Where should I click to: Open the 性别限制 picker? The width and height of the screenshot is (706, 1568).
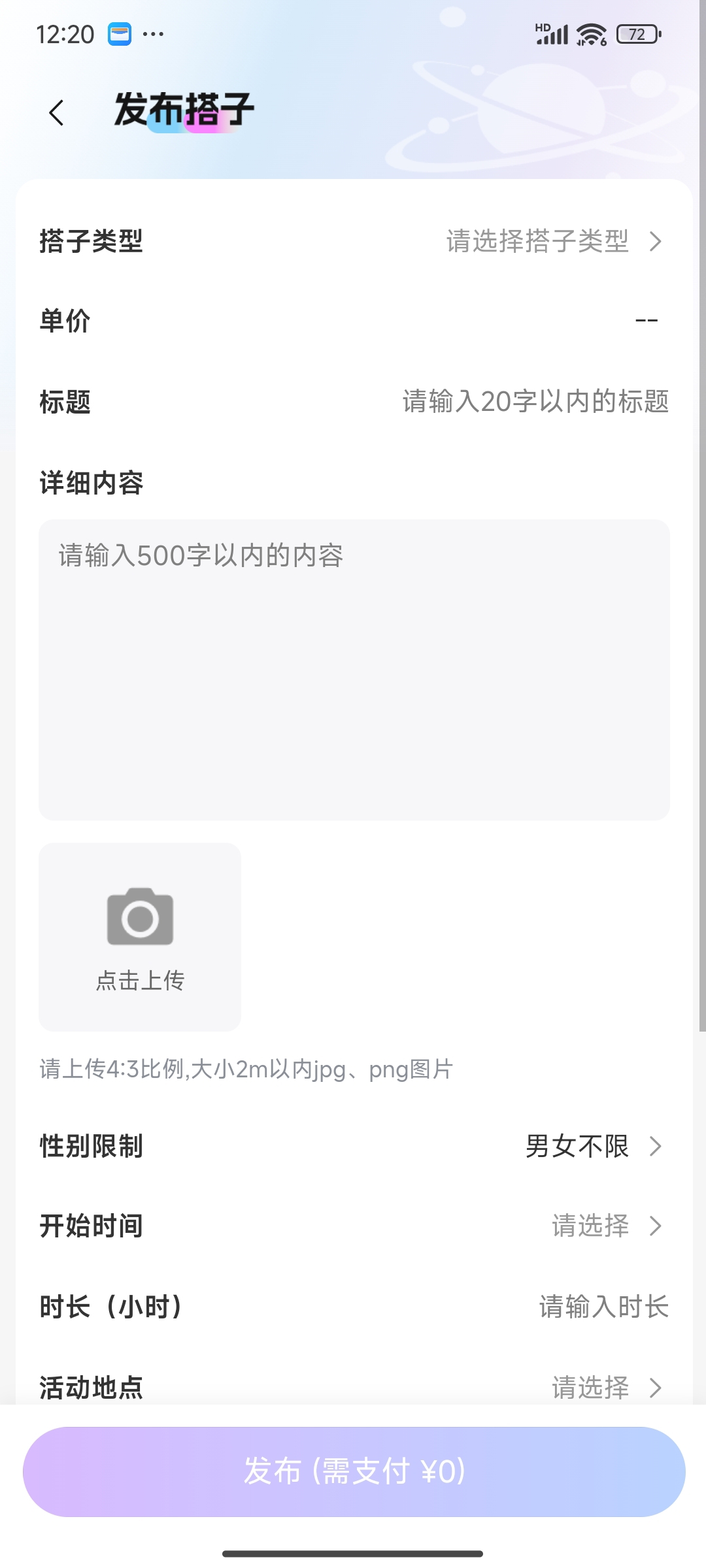[x=592, y=1146]
